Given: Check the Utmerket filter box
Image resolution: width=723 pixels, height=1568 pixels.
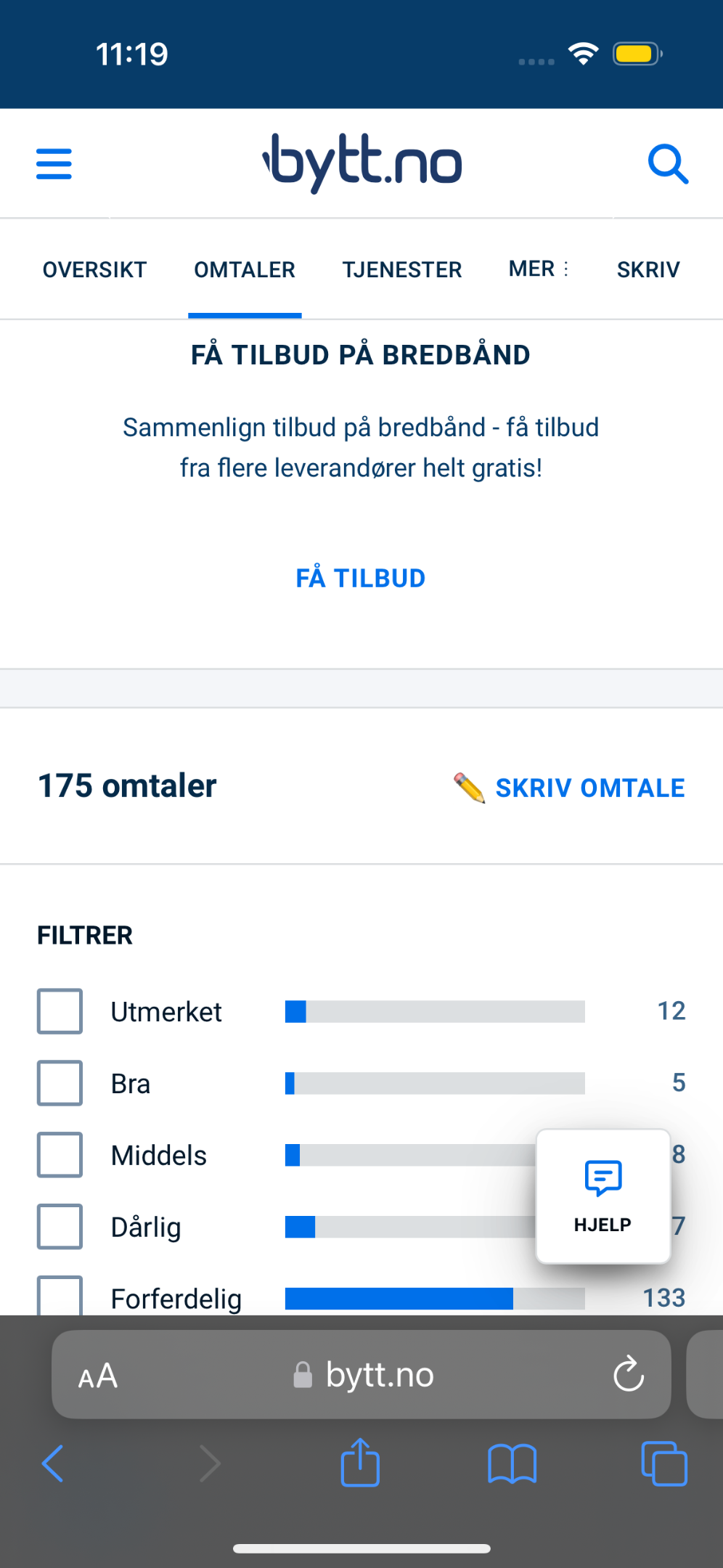Looking at the screenshot, I should pos(60,1010).
